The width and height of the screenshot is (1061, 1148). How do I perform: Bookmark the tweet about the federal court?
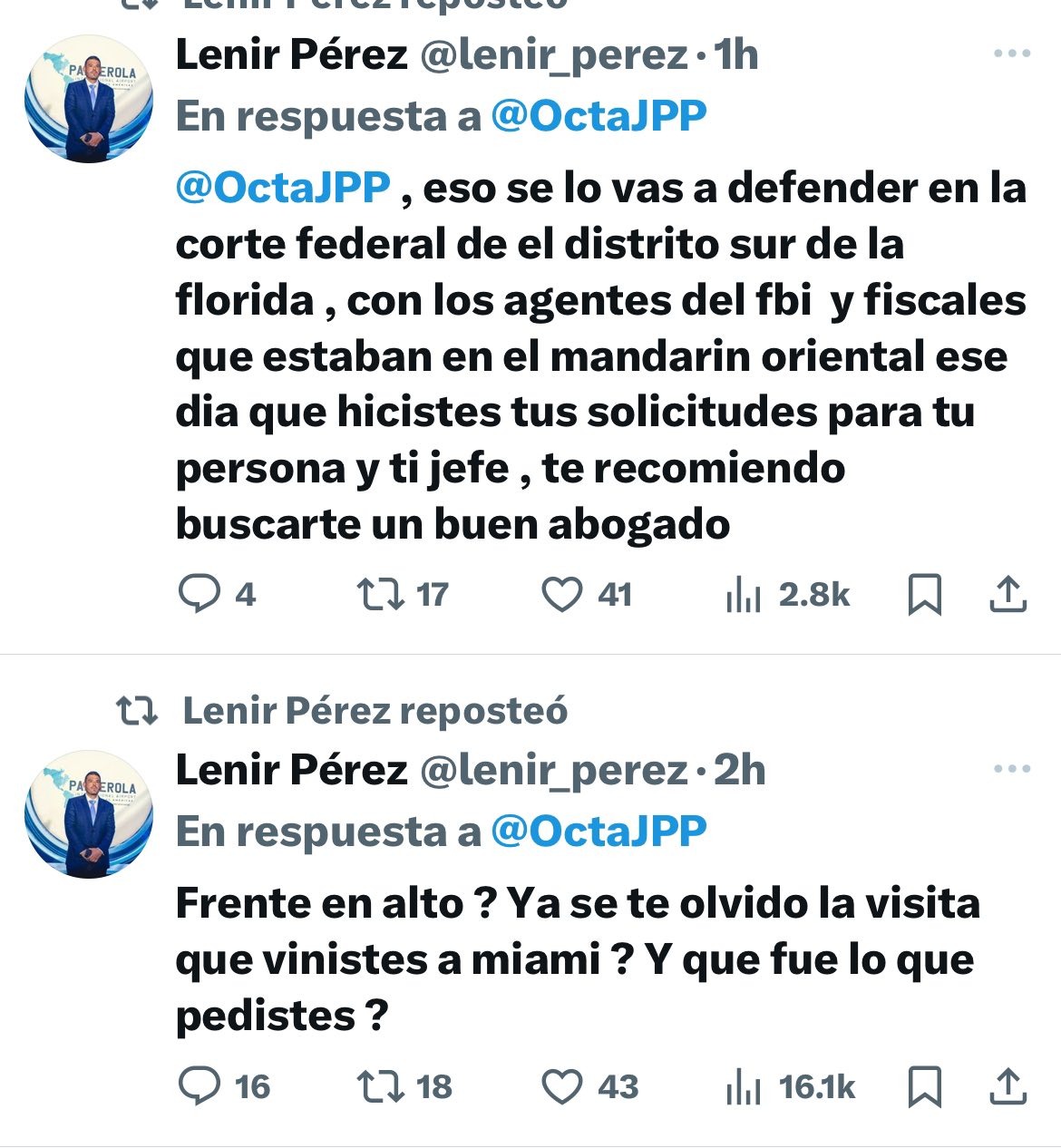pos(925,595)
